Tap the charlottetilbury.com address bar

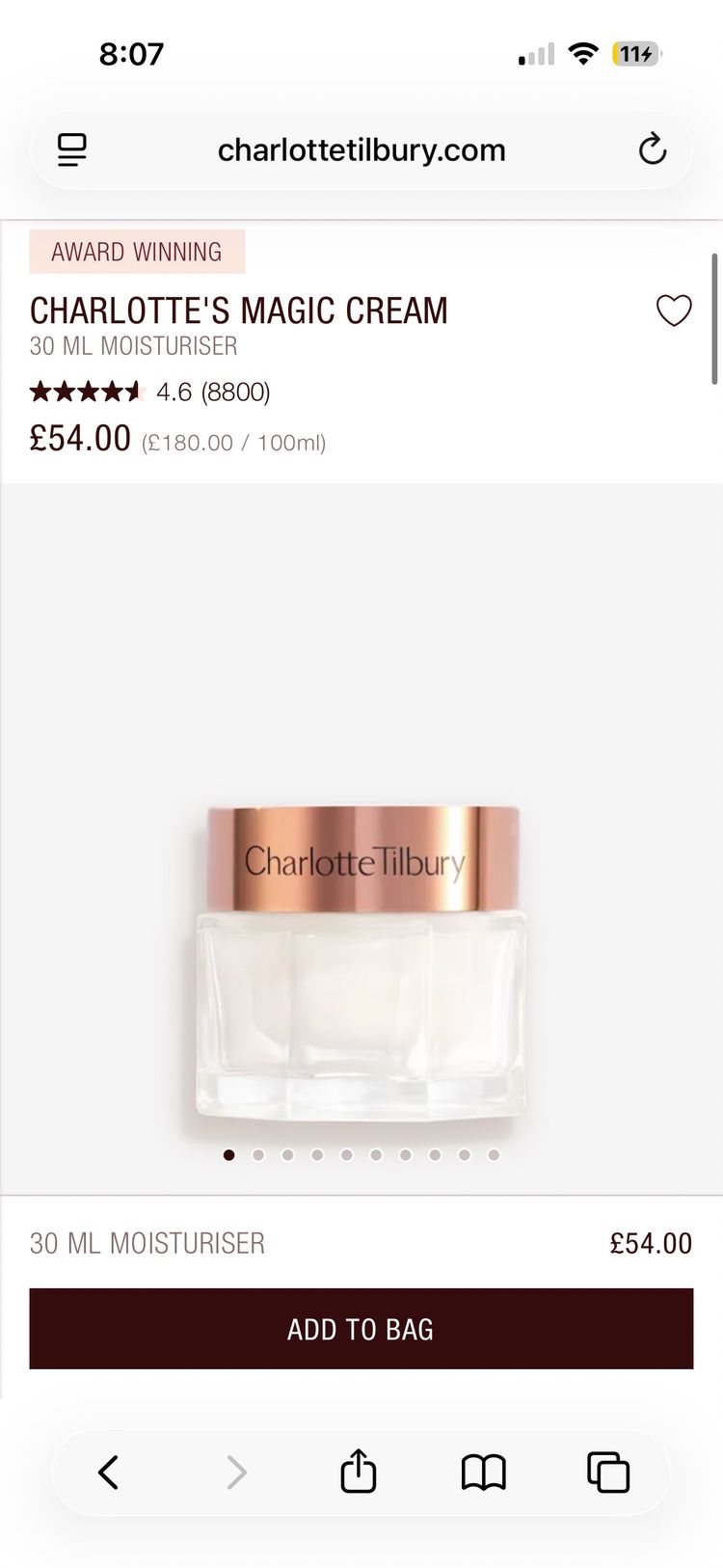click(361, 149)
